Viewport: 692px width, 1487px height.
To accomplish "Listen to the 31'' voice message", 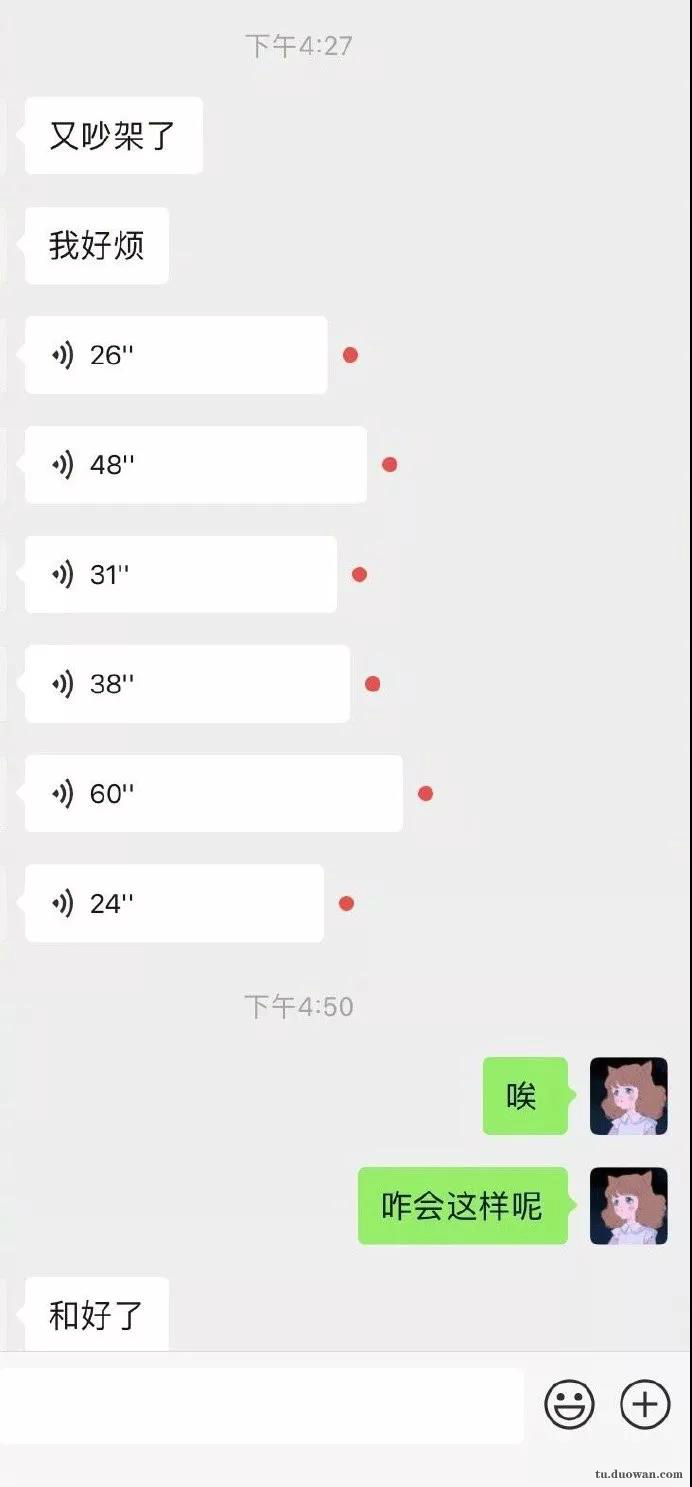I will coord(181,575).
